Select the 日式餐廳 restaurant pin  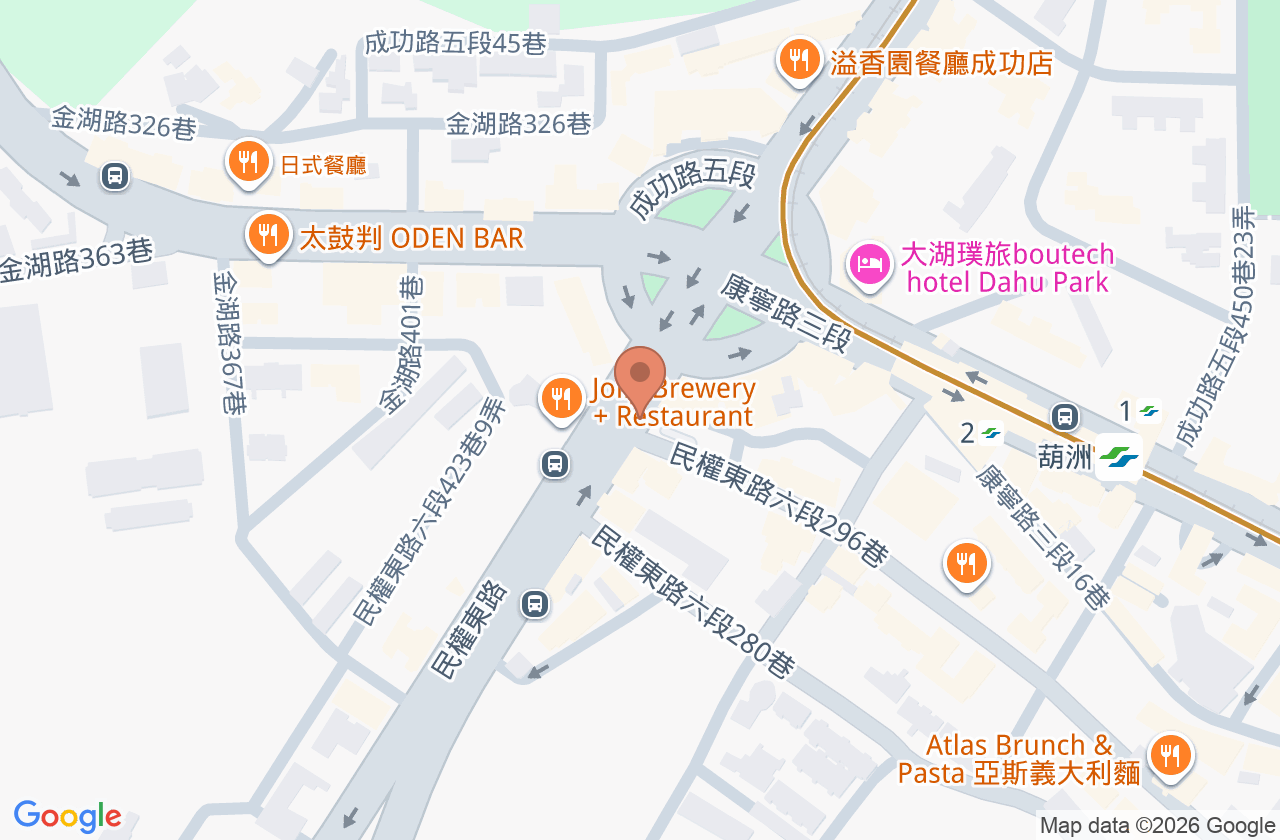coord(247,164)
